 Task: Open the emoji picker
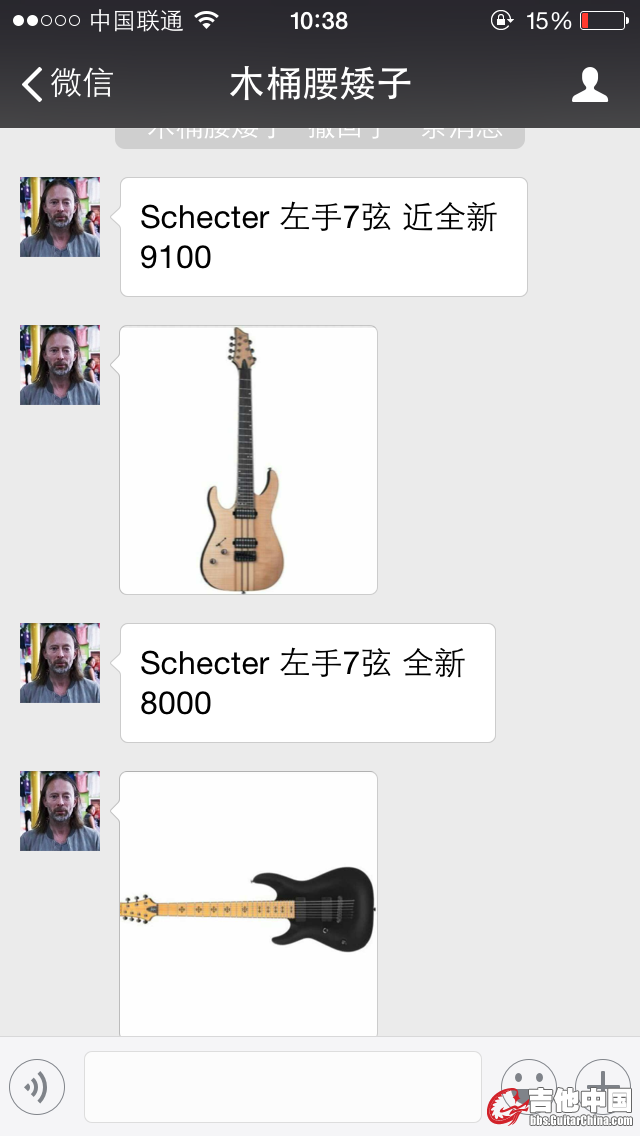coord(527,1082)
